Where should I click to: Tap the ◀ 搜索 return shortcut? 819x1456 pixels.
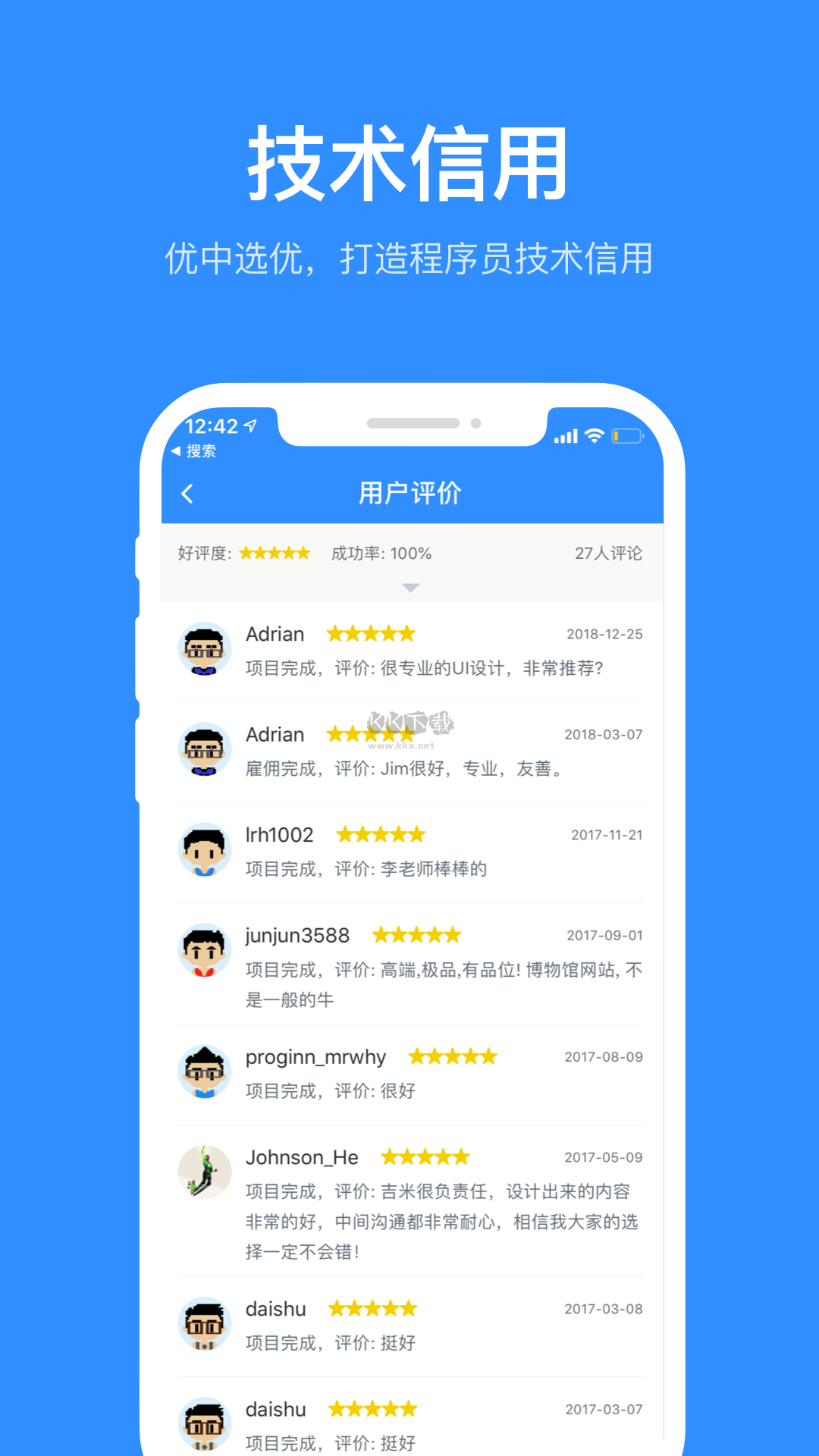[x=199, y=451]
